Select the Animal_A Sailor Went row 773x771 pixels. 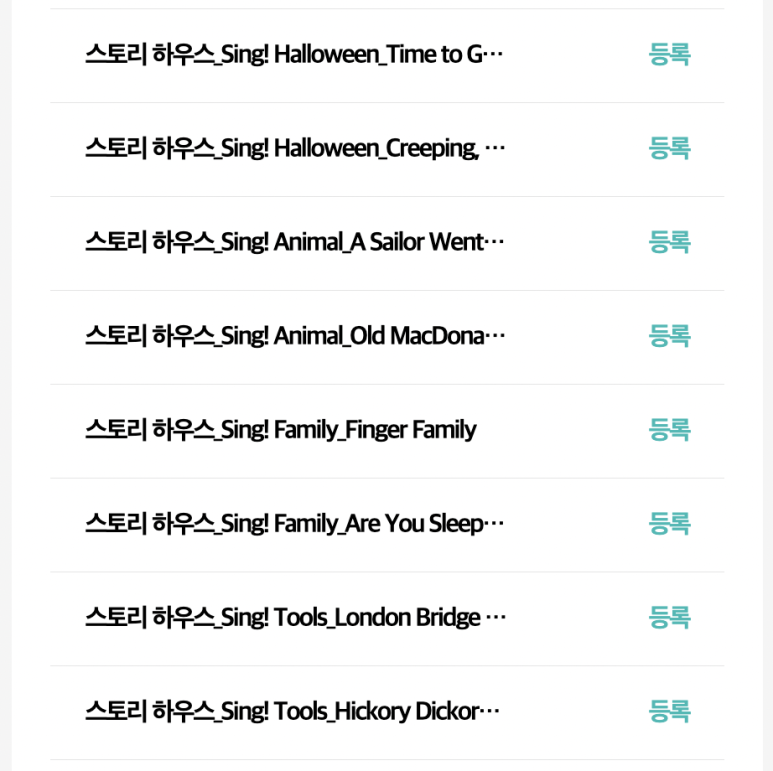[x=295, y=242]
